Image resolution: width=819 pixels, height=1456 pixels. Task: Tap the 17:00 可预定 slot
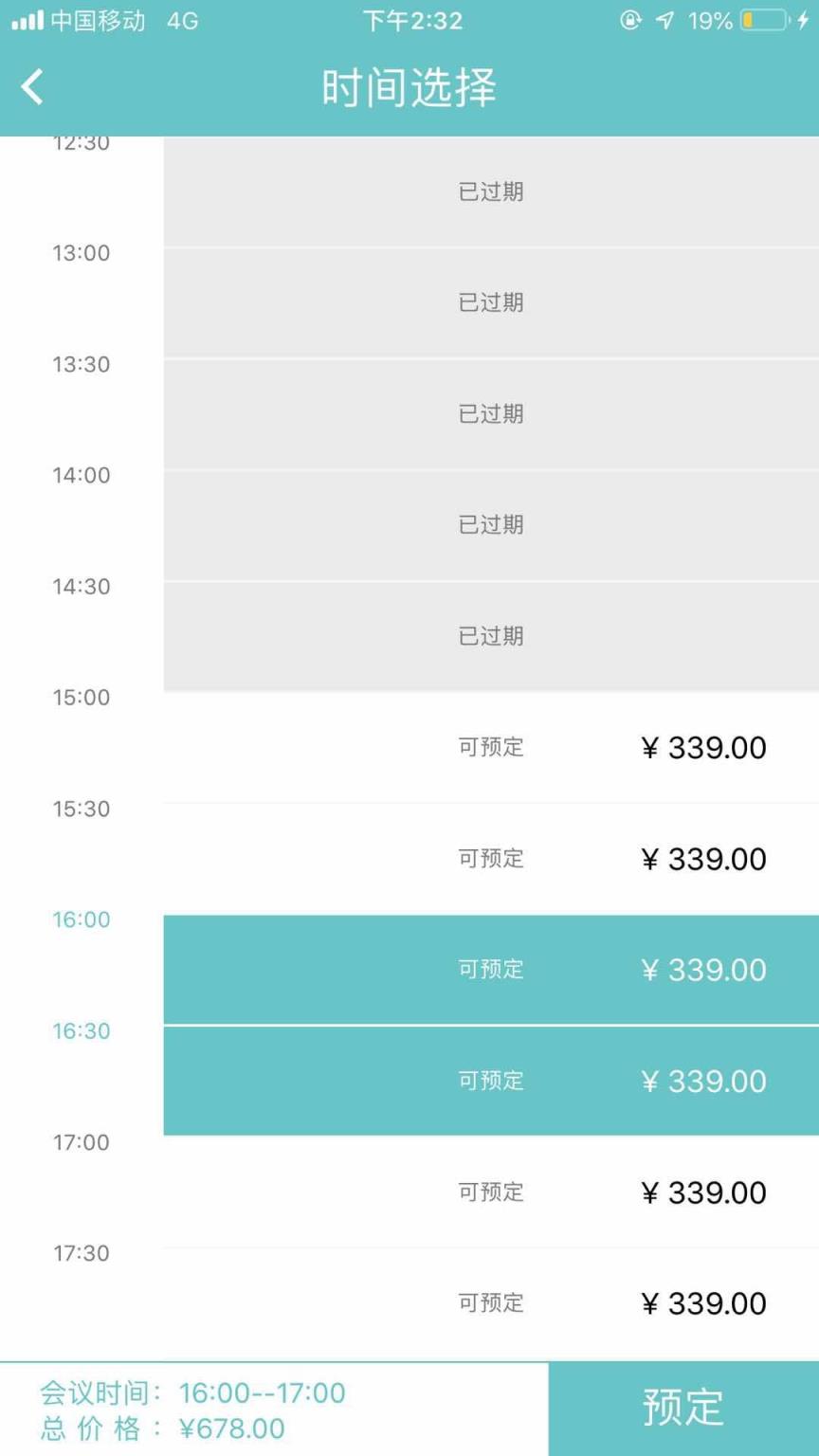click(x=491, y=1192)
